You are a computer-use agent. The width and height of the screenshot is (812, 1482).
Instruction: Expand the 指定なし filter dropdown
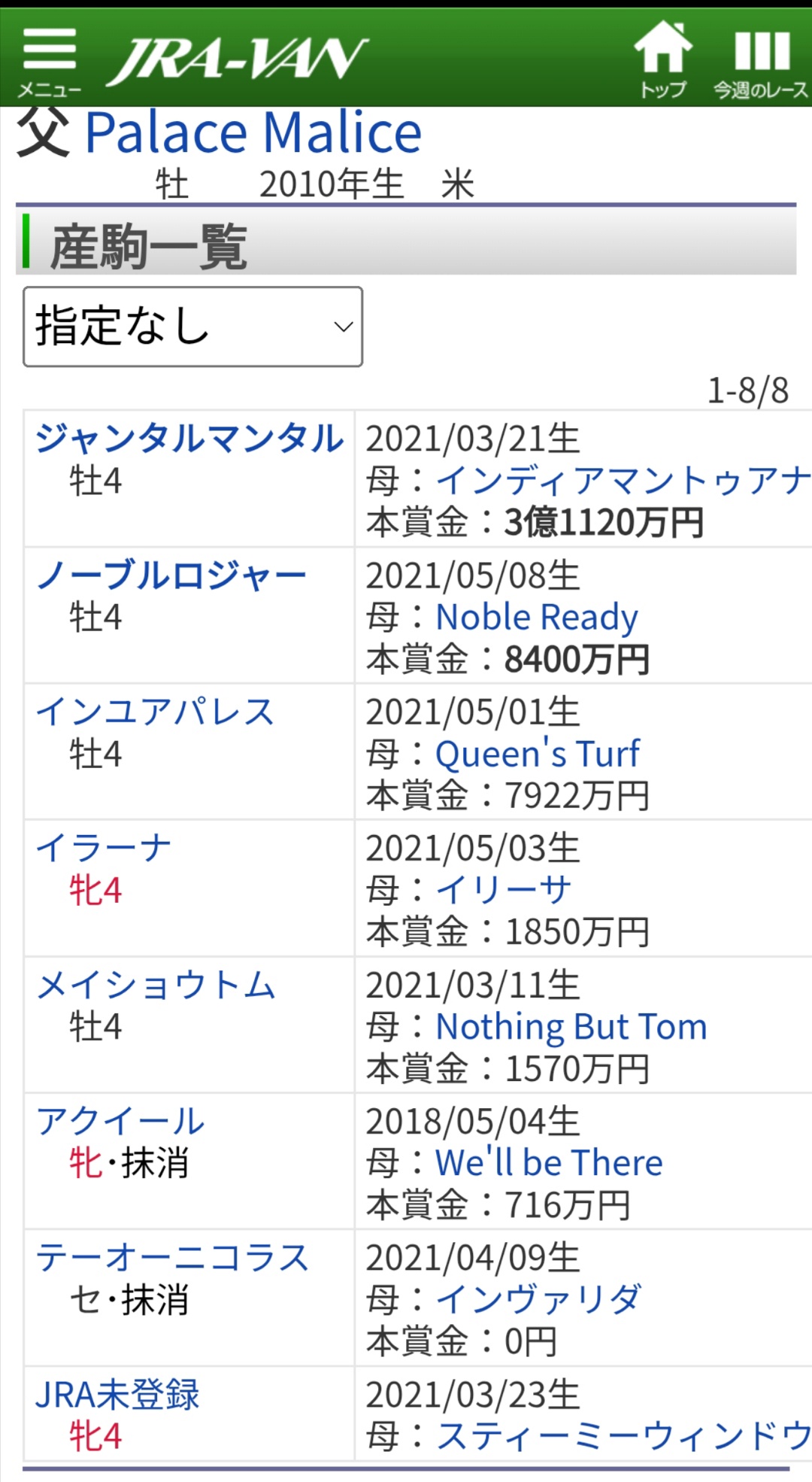point(192,326)
